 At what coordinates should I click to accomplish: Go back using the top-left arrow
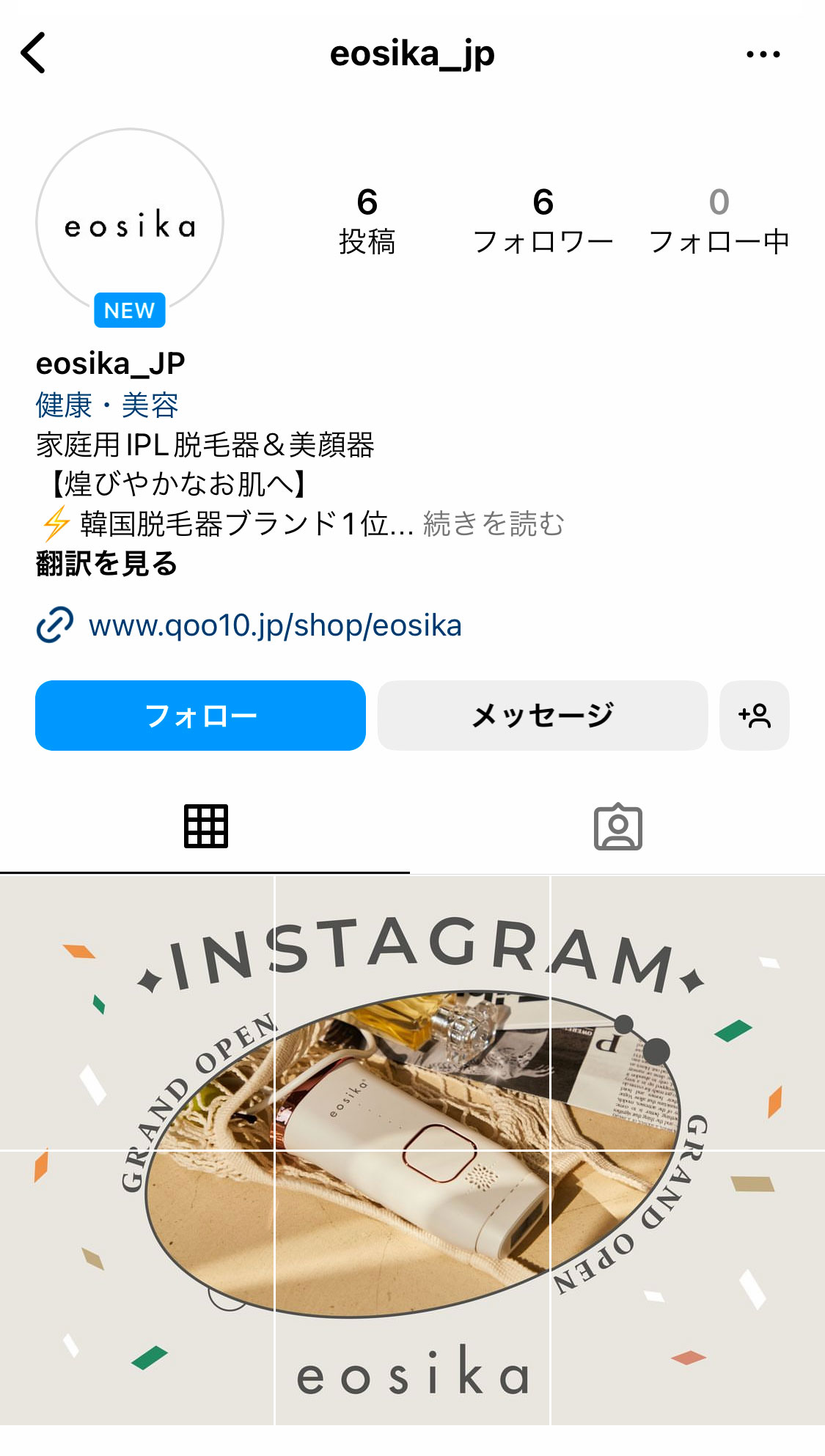point(34,54)
